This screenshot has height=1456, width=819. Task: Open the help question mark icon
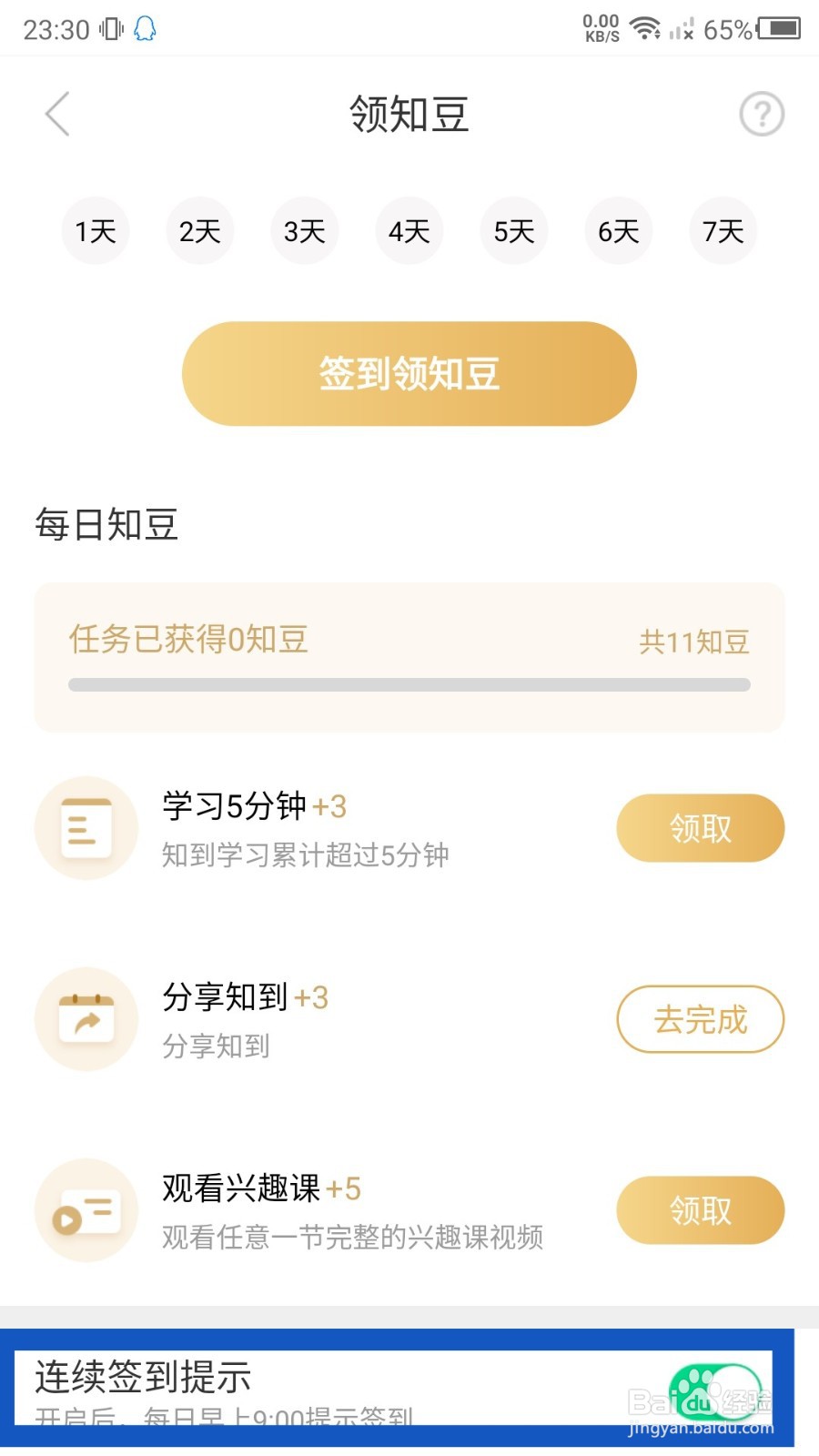(762, 115)
